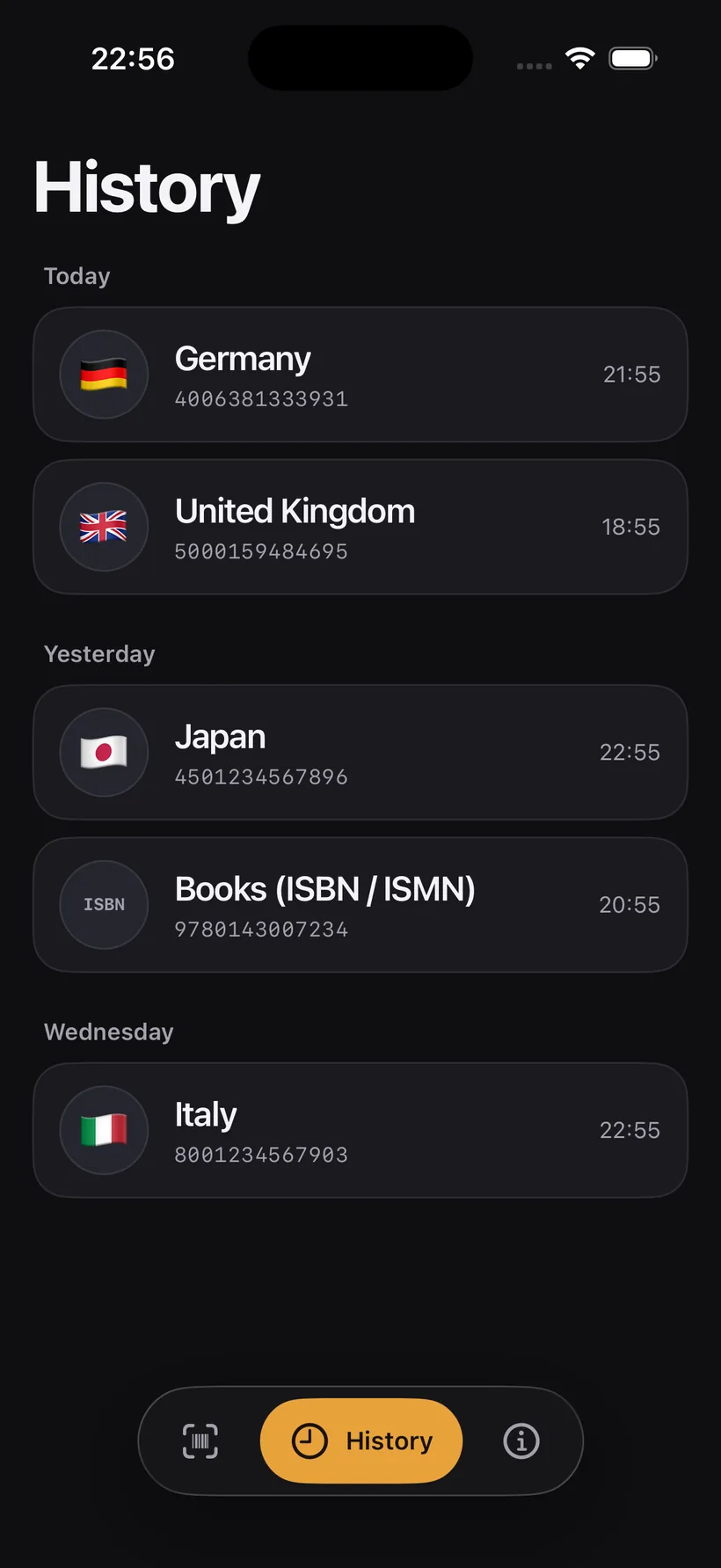Viewport: 721px width, 1568px height.
Task: Select the Italy scan from Wednesday
Action: (x=360, y=1130)
